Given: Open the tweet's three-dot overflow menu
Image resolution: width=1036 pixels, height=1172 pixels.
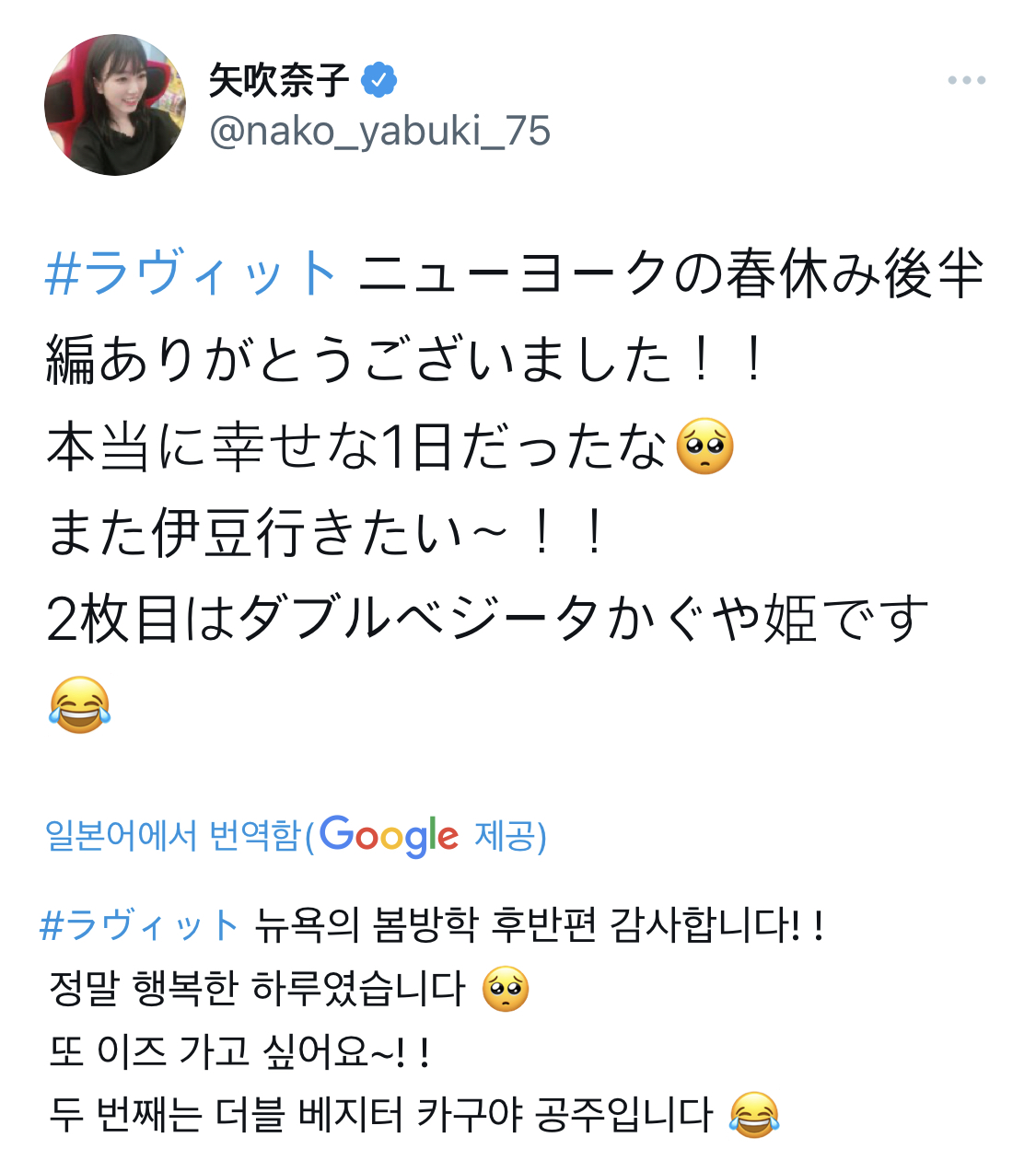Looking at the screenshot, I should [x=966, y=81].
